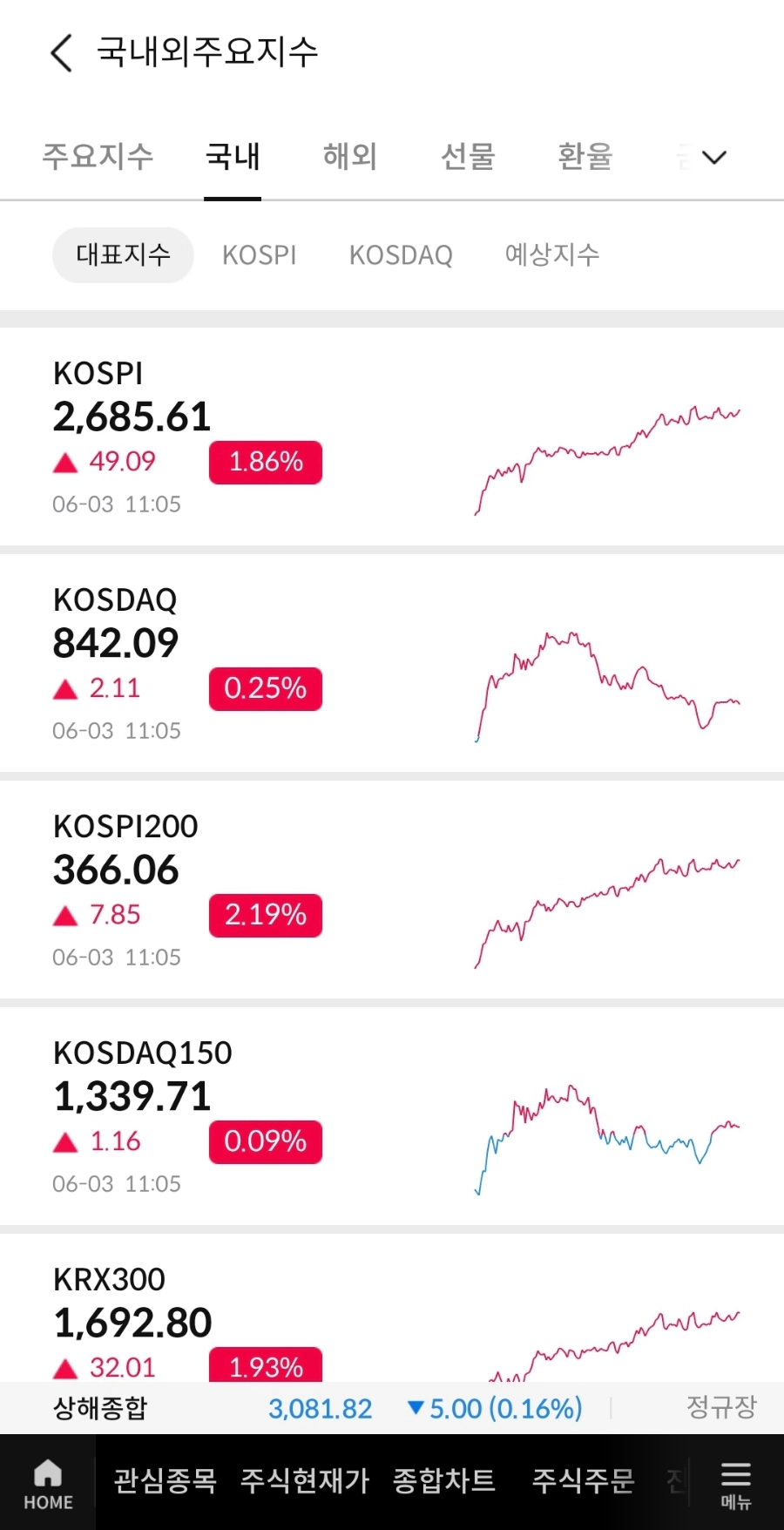Select the 예상지수 filter chip
This screenshot has width=784, height=1530.
click(x=552, y=255)
